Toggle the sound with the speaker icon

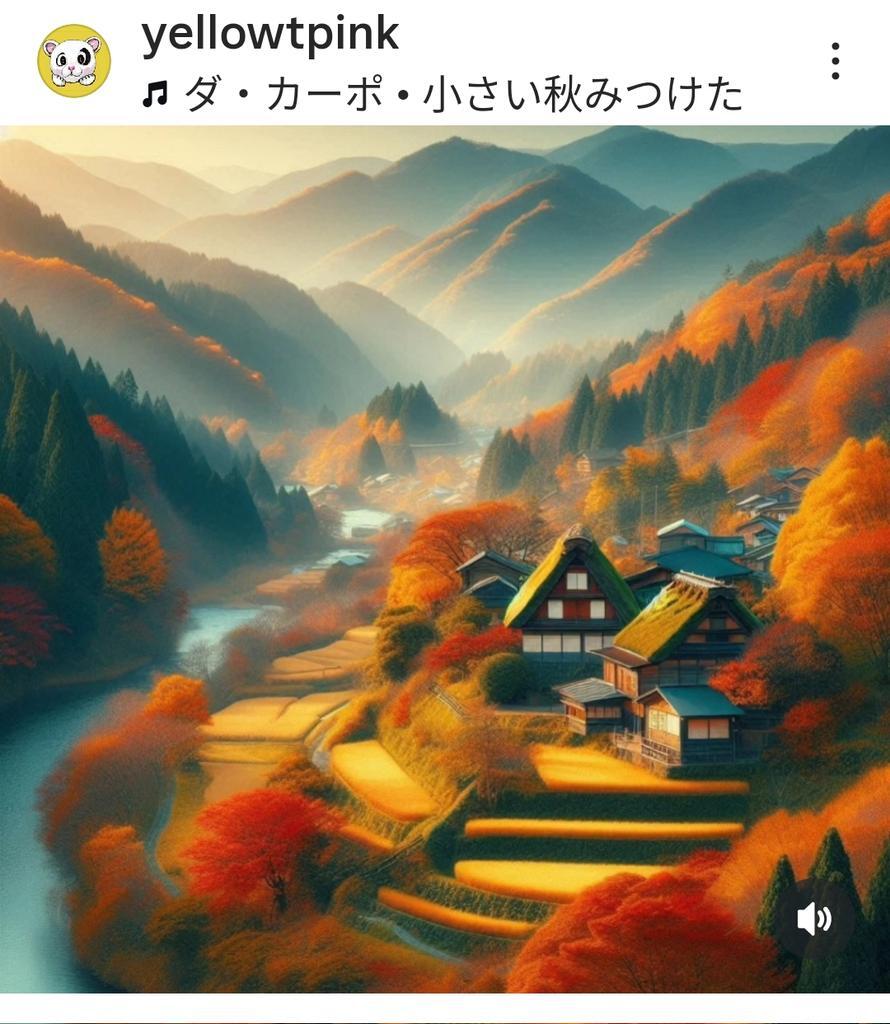pos(814,920)
